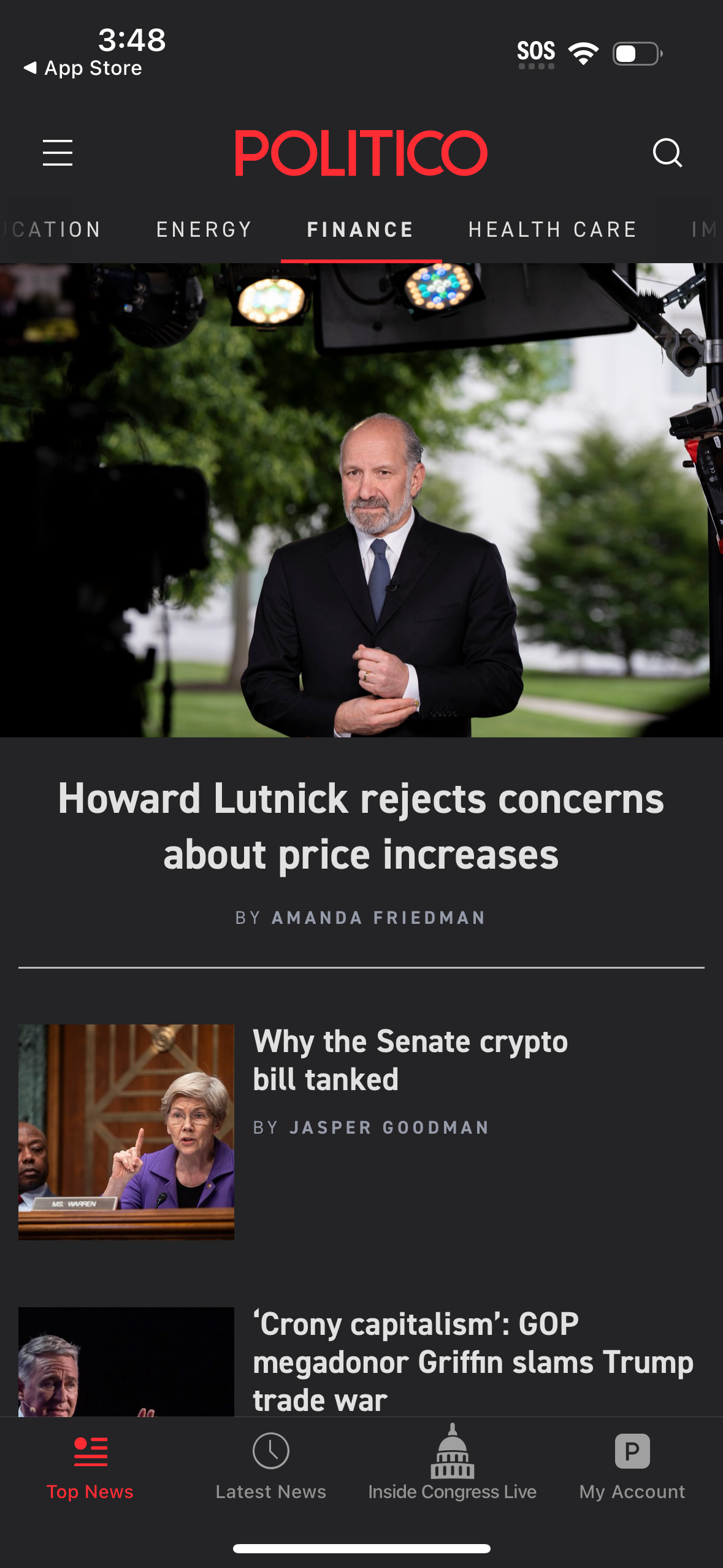Switch to the FINANCE tab
723x1568 pixels.
[361, 229]
